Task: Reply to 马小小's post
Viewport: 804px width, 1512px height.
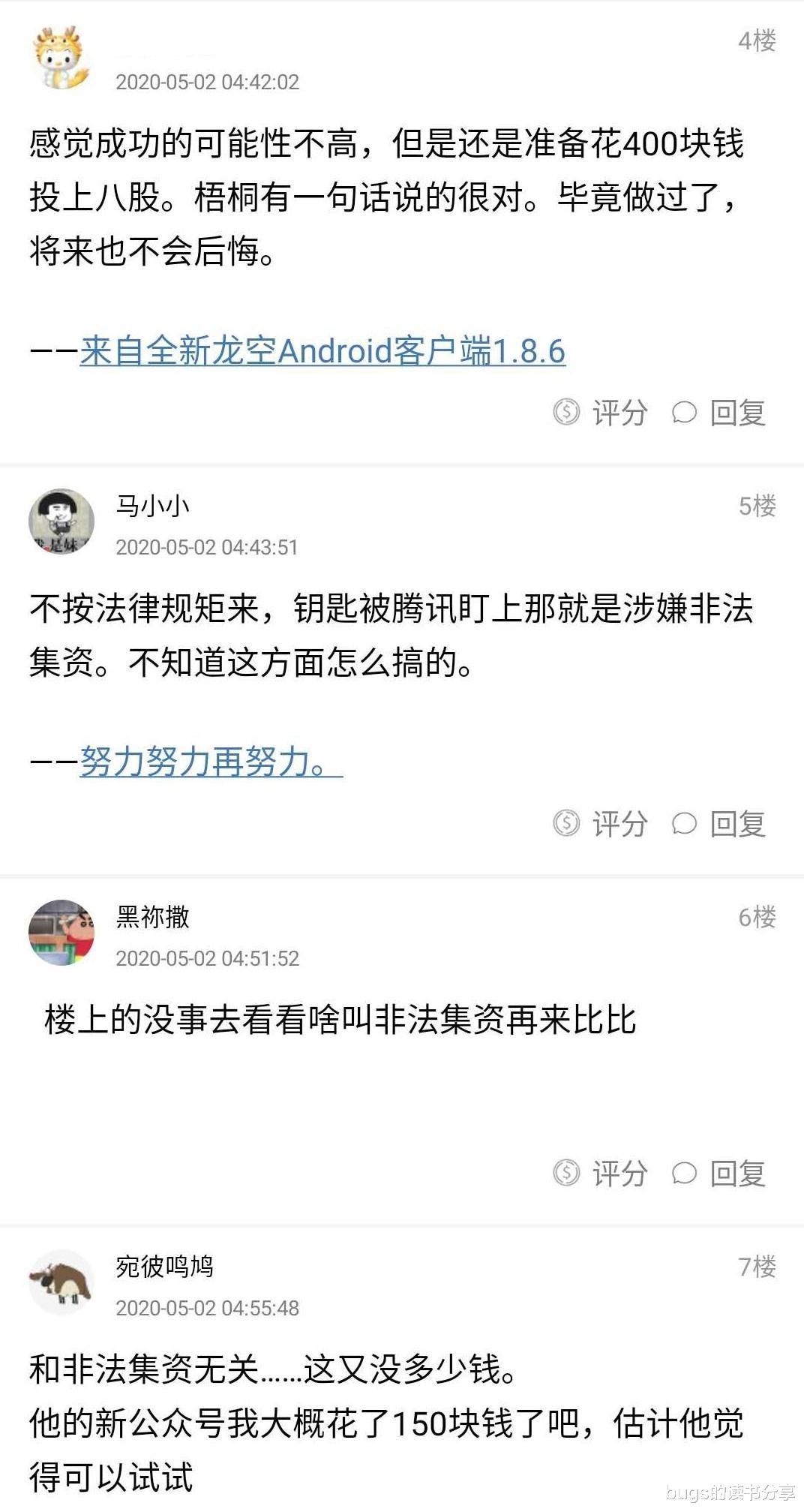Action: (718, 824)
